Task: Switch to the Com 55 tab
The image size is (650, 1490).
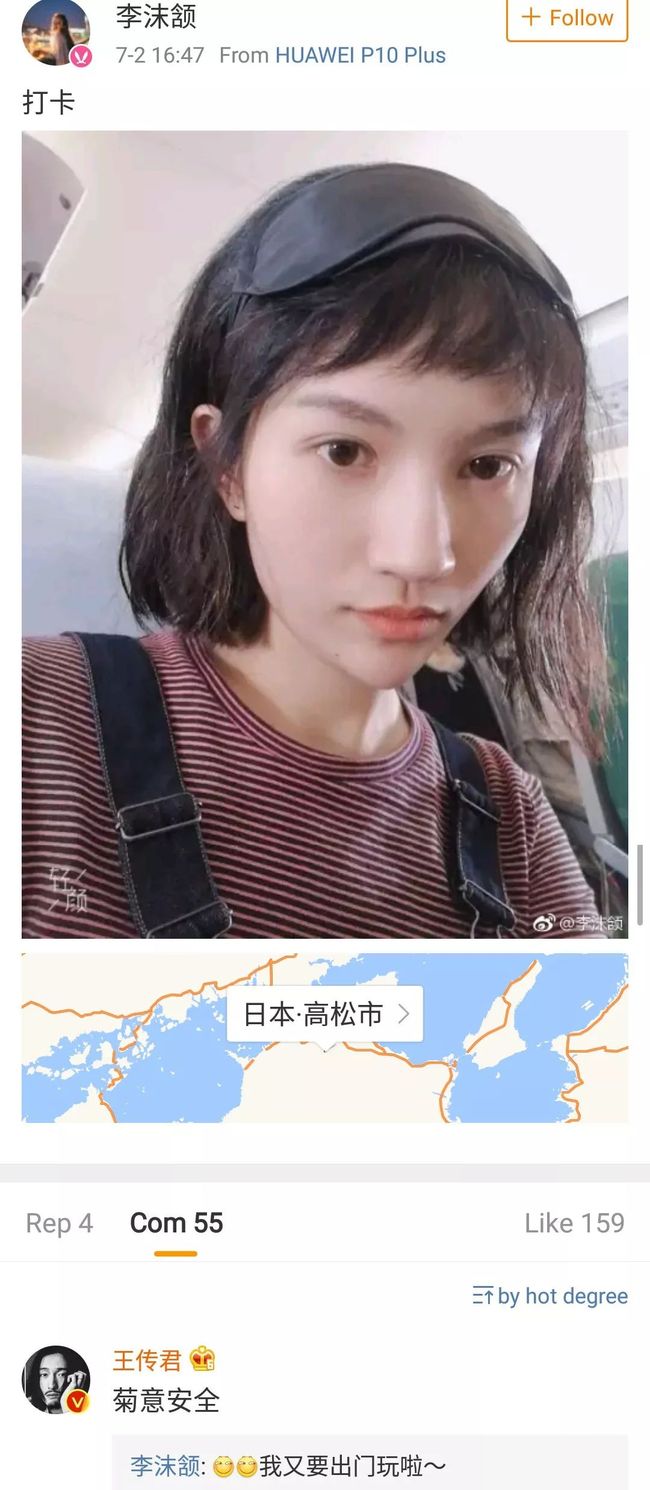Action: point(176,1223)
